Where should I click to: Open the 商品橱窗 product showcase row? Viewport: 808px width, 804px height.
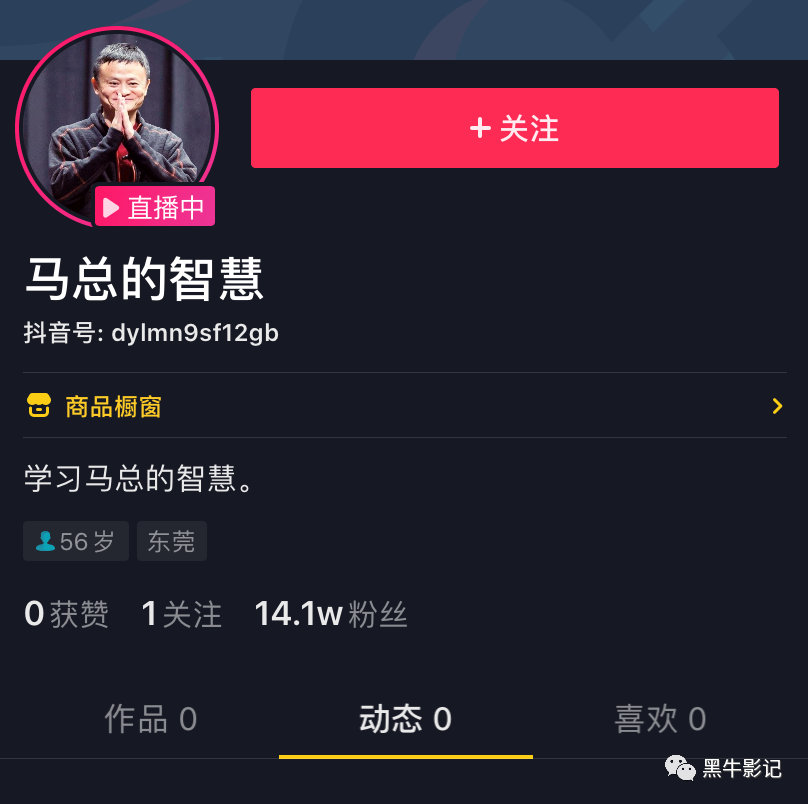point(404,406)
